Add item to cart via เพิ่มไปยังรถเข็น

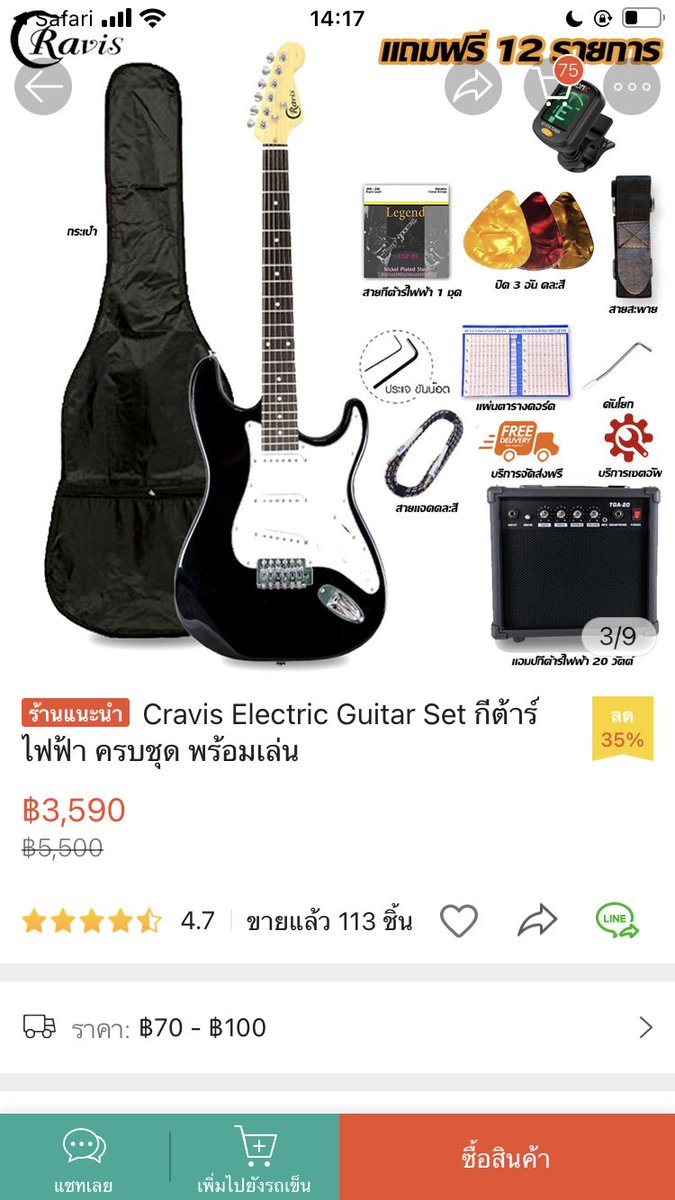coord(254,1160)
